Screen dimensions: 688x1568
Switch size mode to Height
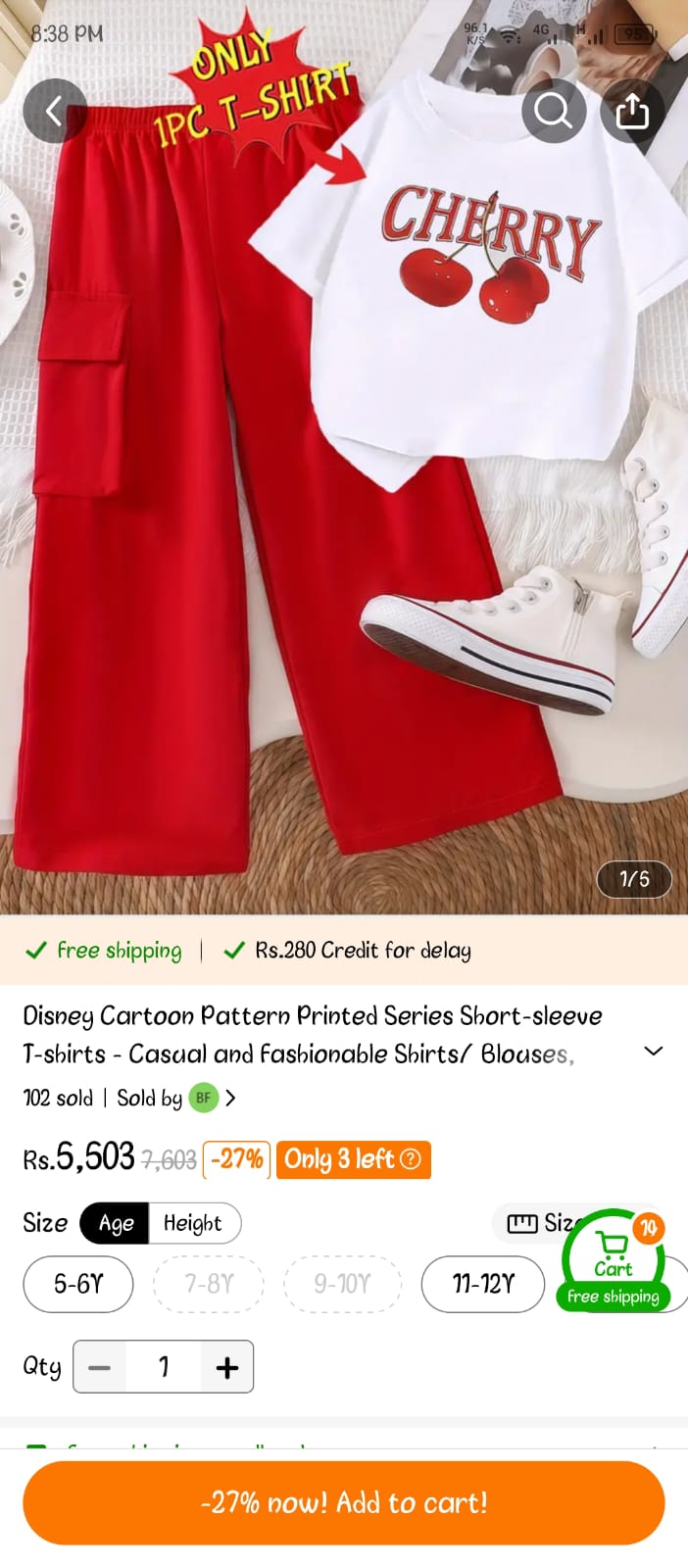point(193,1223)
